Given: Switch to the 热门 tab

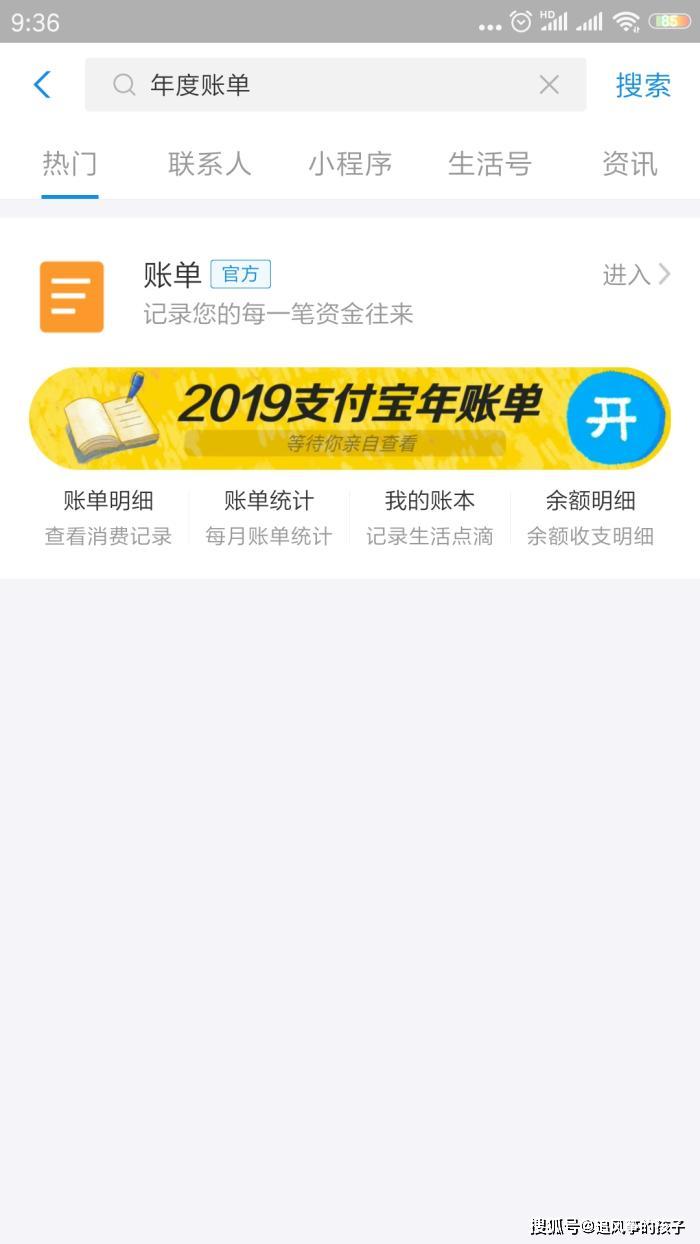Looking at the screenshot, I should 69,163.
